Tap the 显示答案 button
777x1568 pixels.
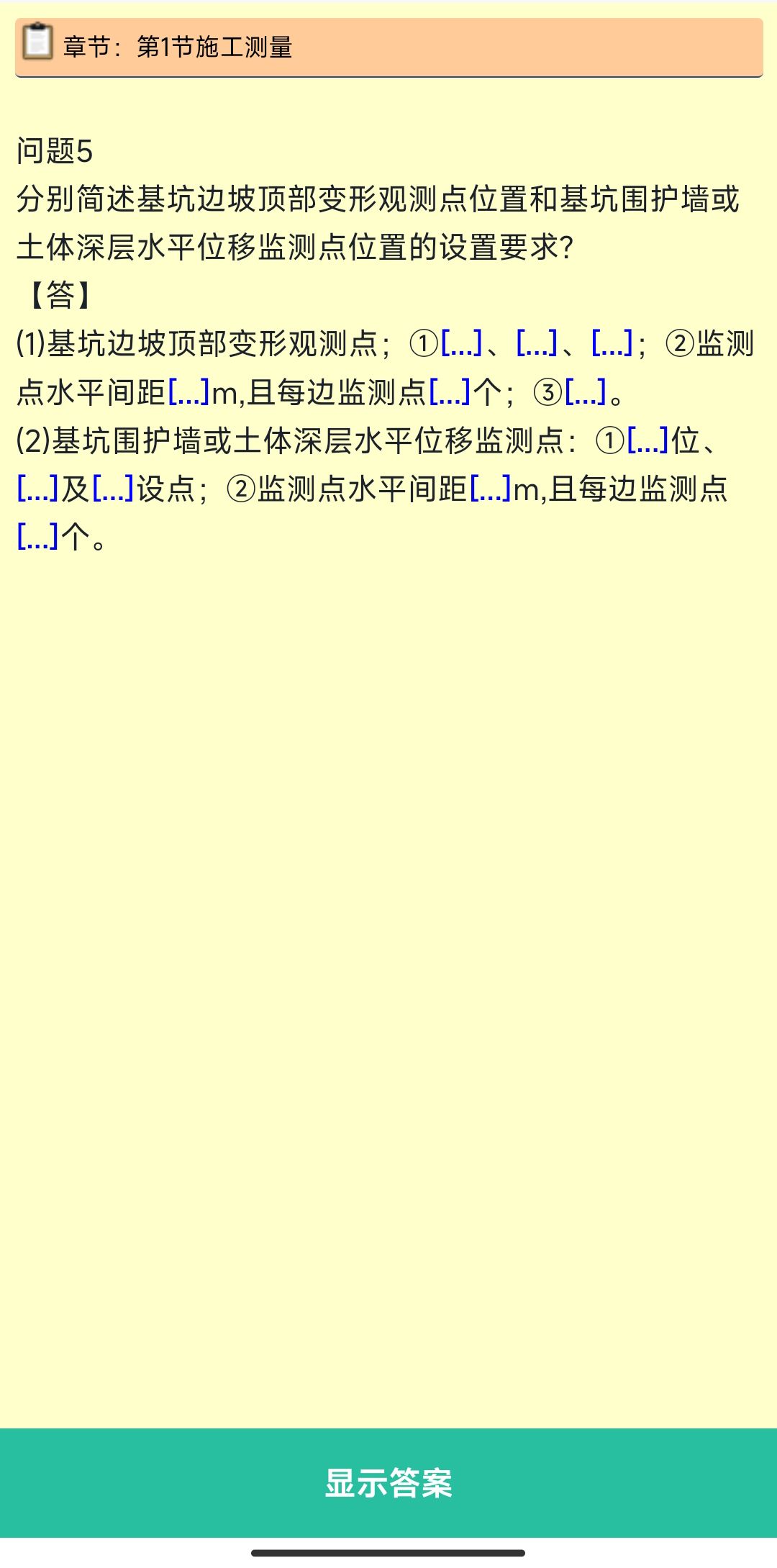click(388, 1482)
